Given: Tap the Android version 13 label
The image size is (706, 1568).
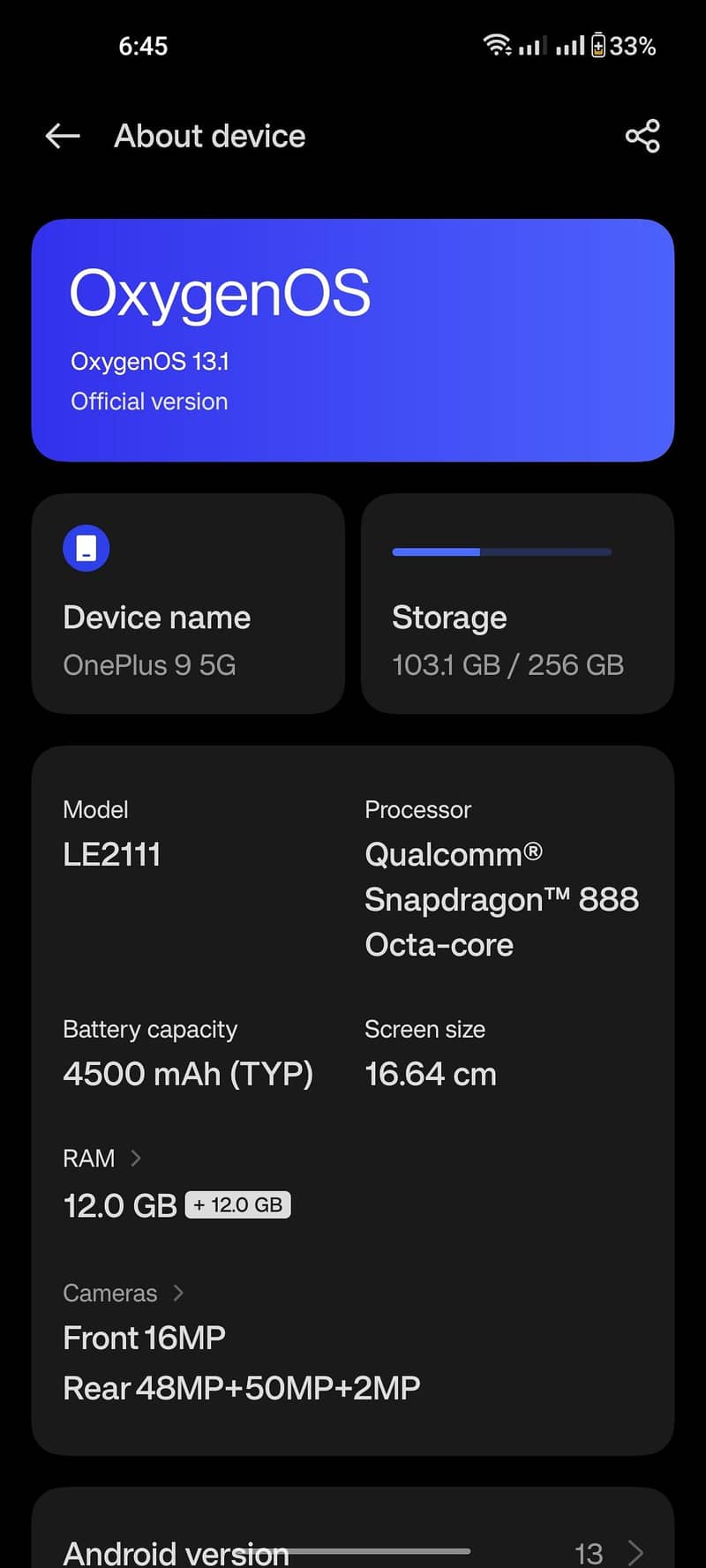Looking at the screenshot, I should (x=589, y=1553).
